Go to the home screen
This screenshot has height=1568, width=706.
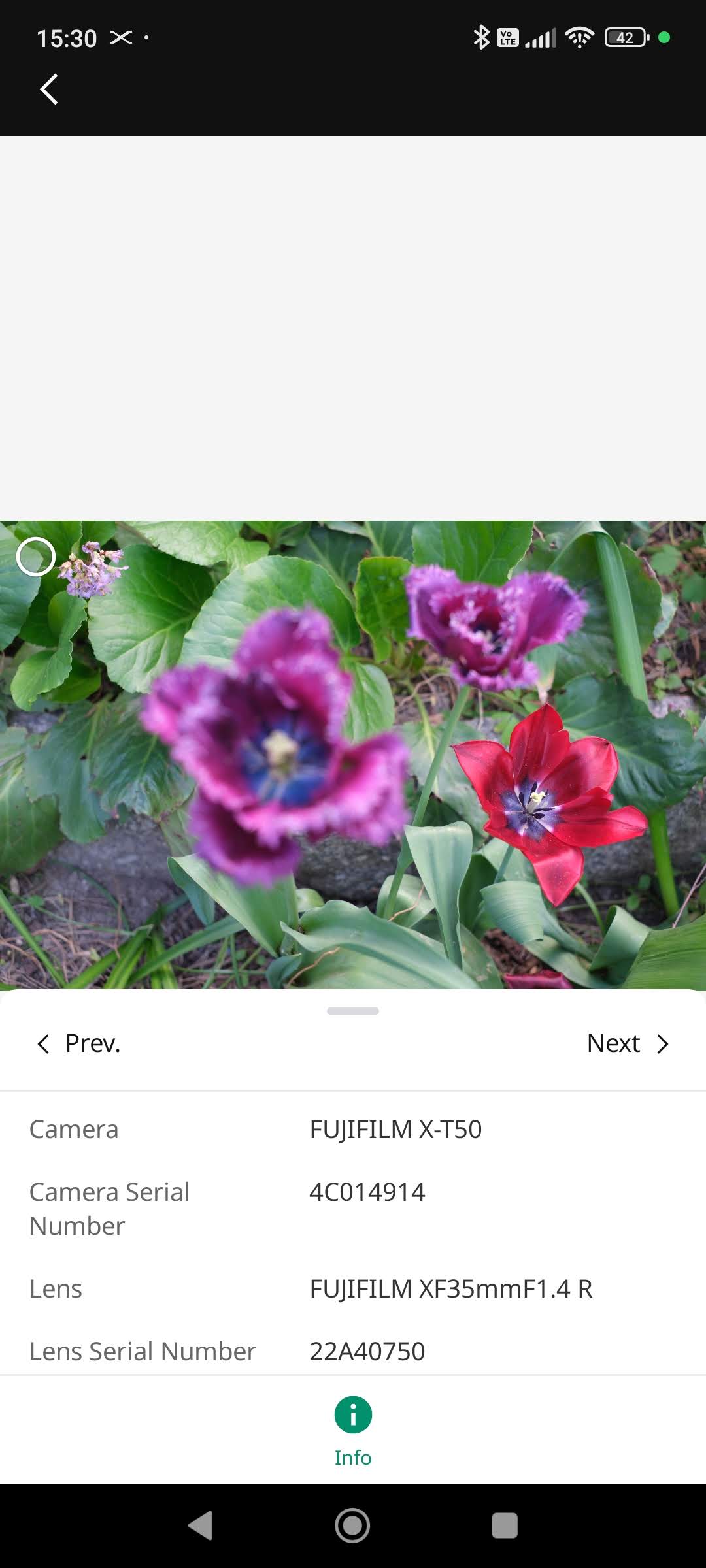click(352, 1526)
